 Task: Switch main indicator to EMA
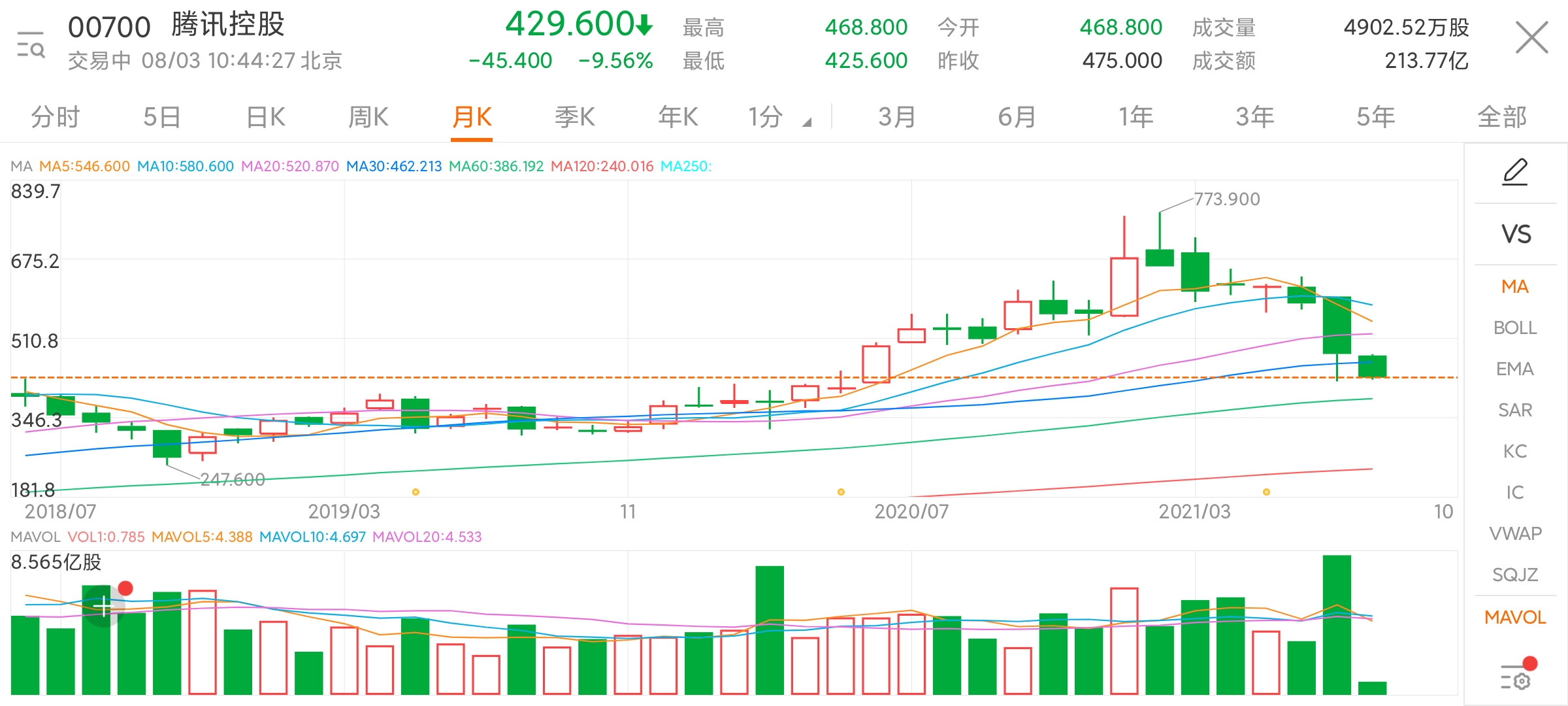(1515, 369)
